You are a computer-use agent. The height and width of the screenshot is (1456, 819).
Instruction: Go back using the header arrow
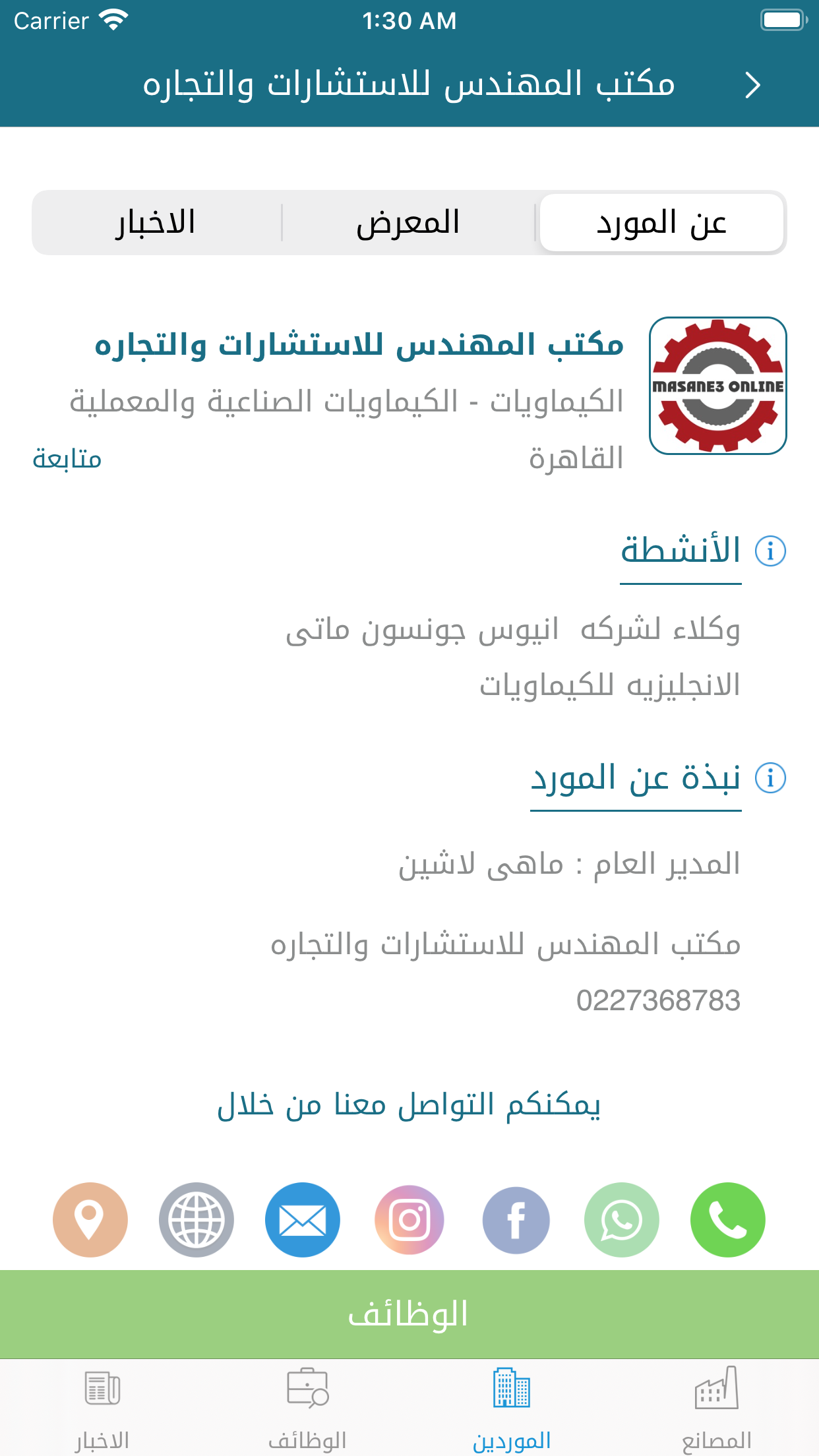(x=752, y=85)
